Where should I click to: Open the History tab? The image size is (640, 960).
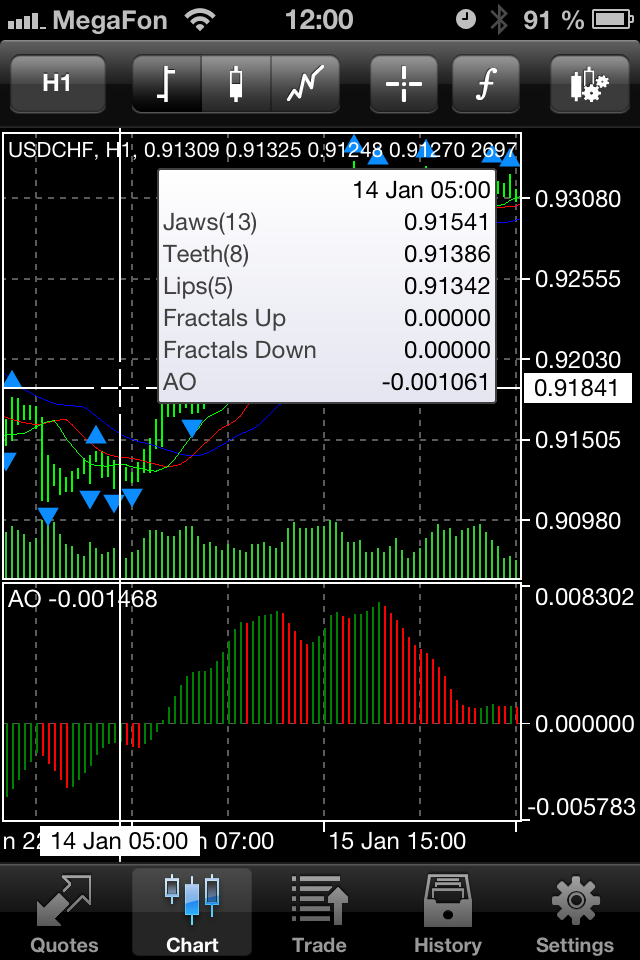(x=447, y=912)
